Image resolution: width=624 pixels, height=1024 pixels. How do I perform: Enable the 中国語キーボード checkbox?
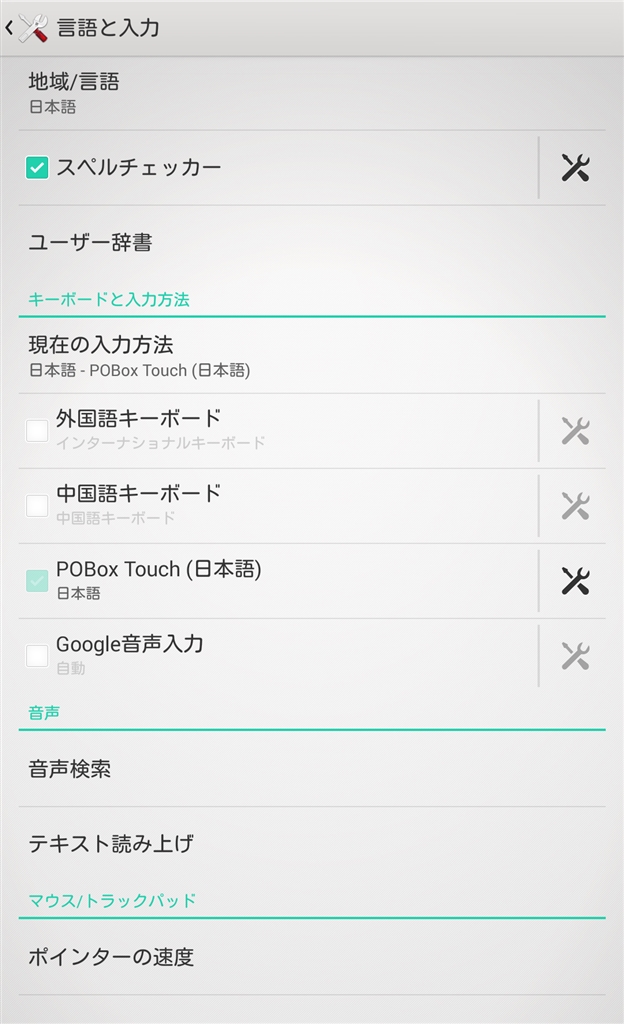(x=37, y=506)
